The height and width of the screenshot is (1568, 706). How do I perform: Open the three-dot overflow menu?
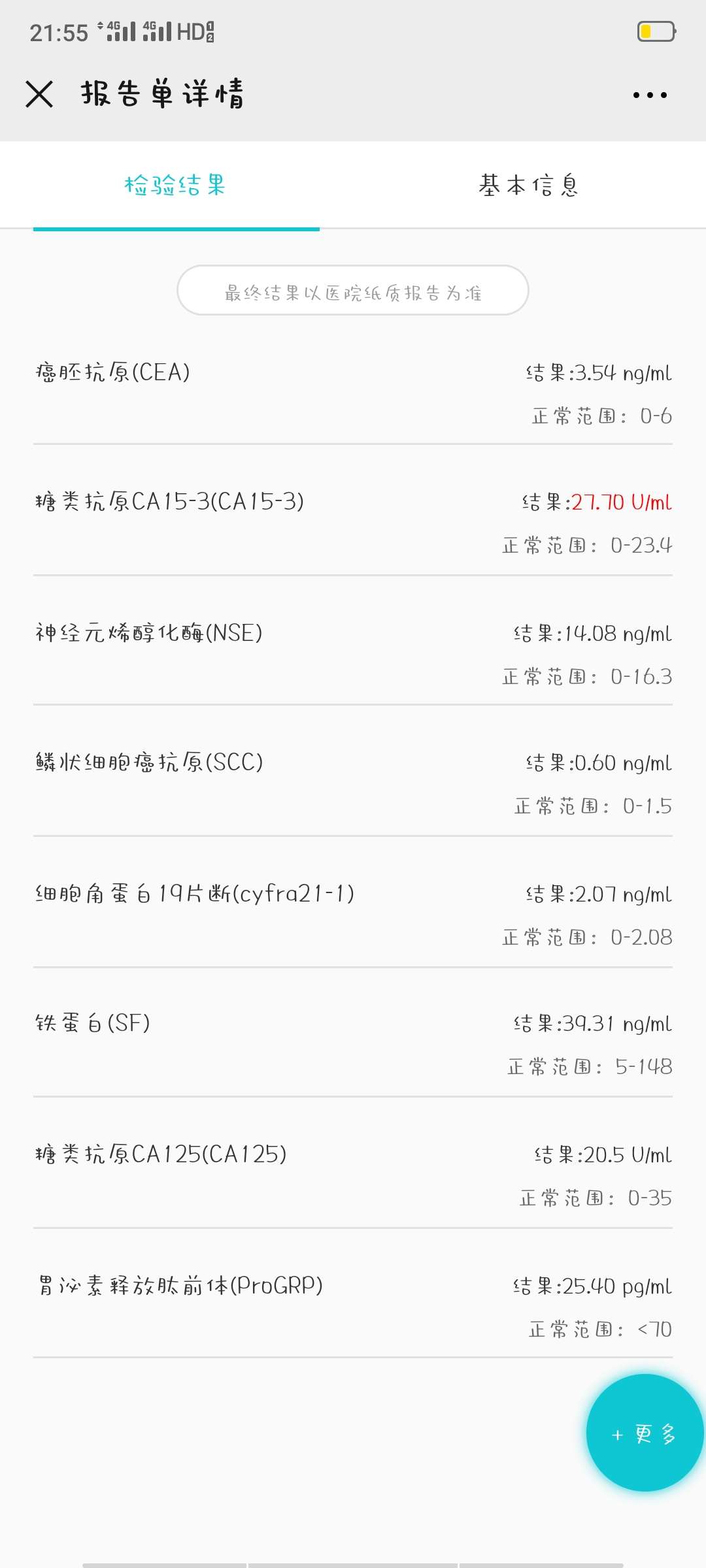pos(650,95)
